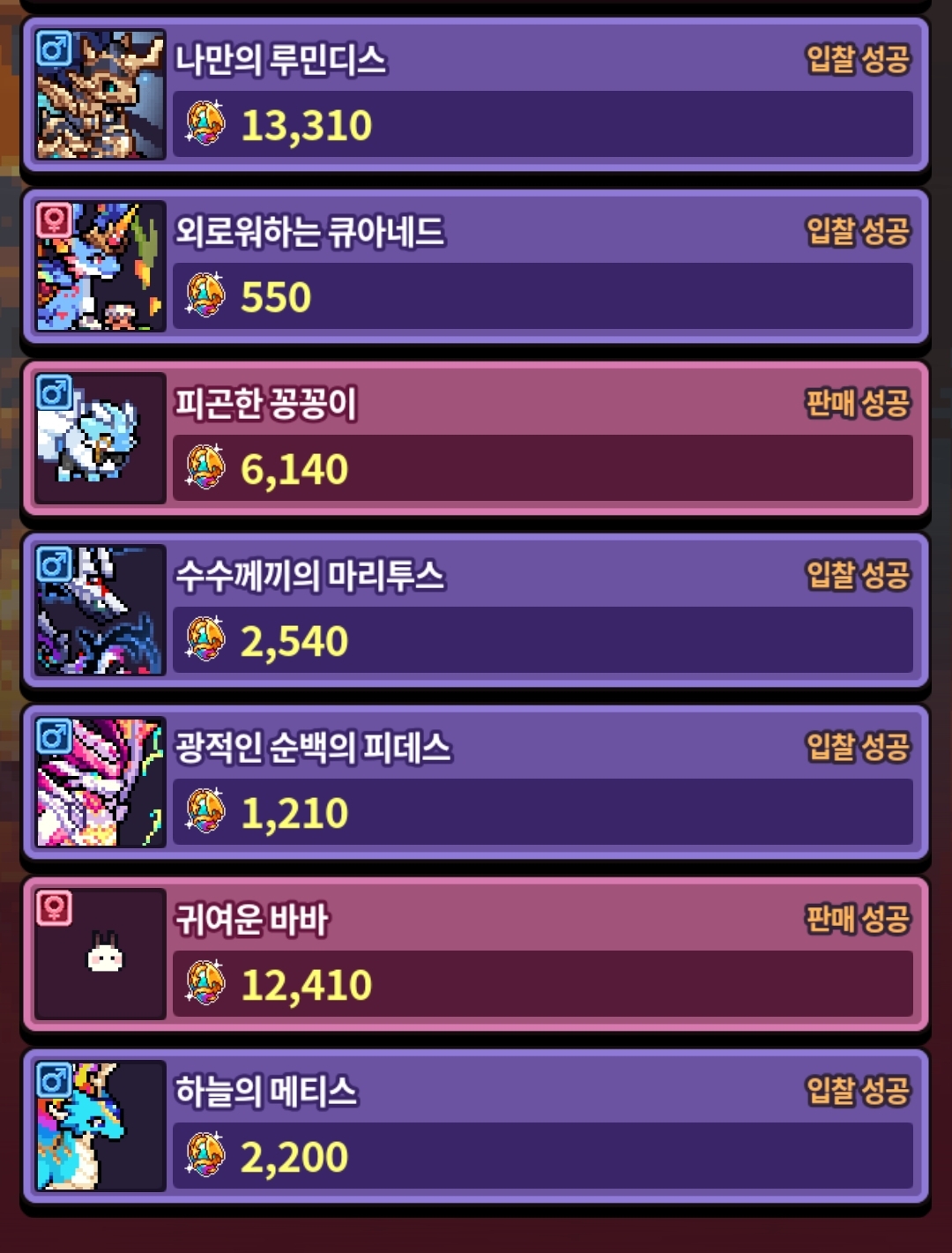Open the 나만의 루민디스 auction record
Screen dimensions: 952x1253
(475, 94)
